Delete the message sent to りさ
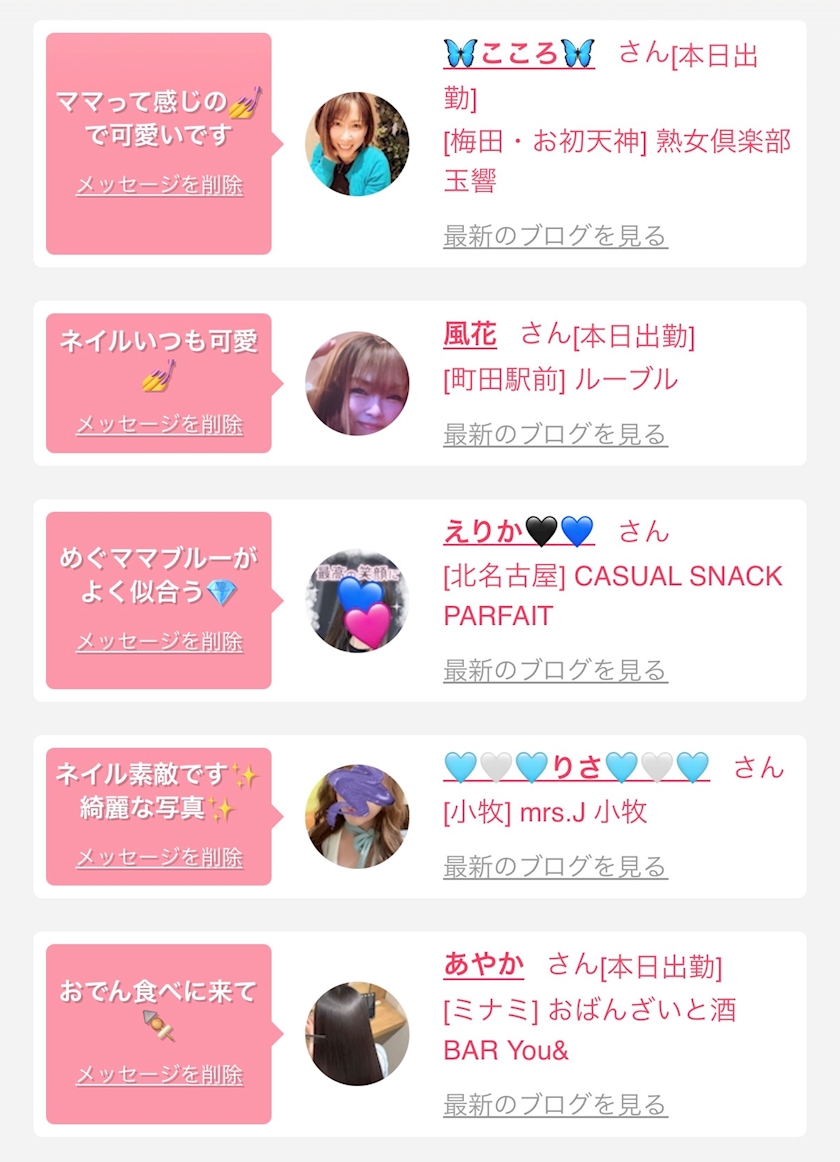The height and width of the screenshot is (1162, 840). click(x=159, y=858)
